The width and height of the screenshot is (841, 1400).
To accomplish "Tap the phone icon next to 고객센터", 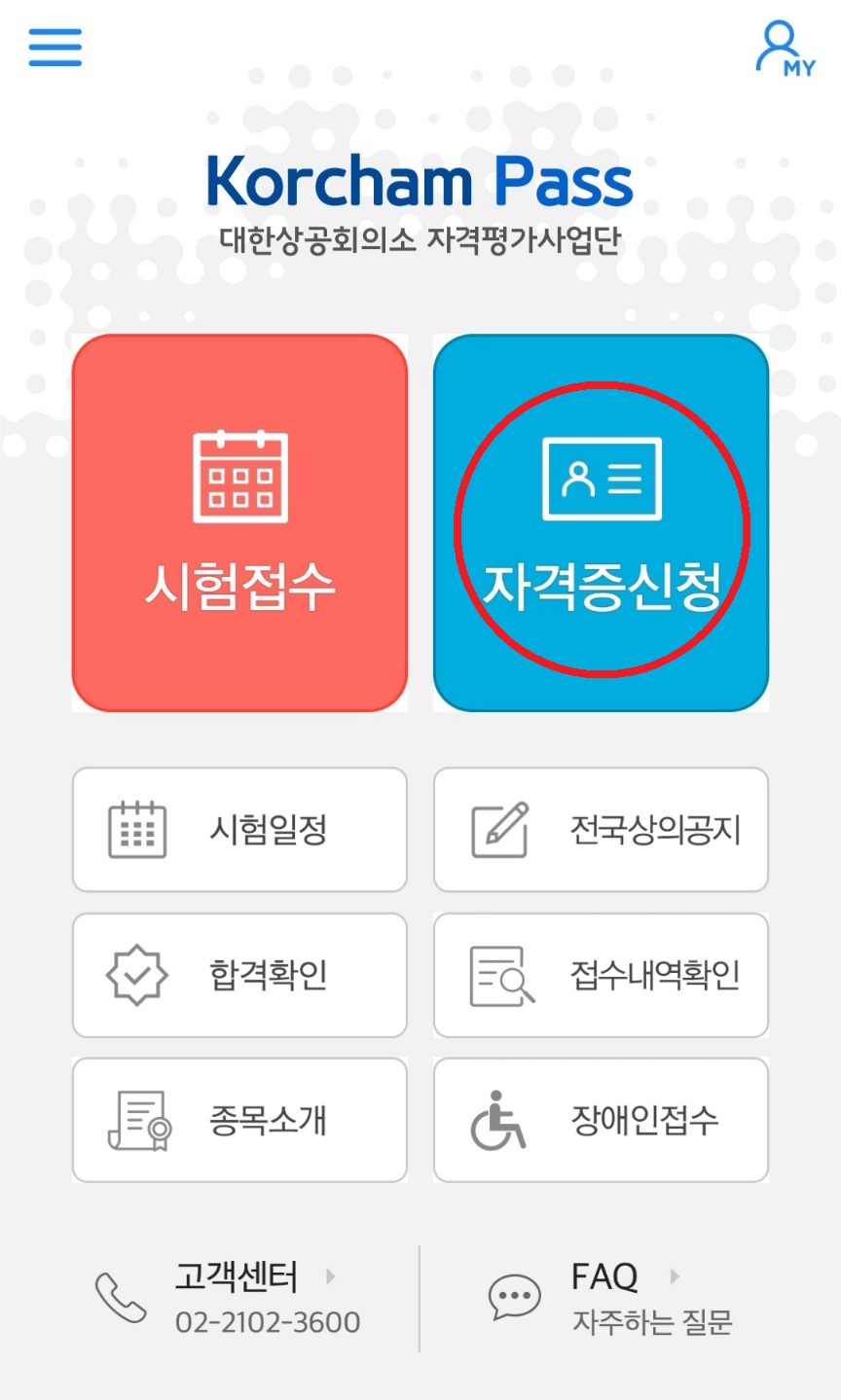I will pyautogui.click(x=120, y=1296).
